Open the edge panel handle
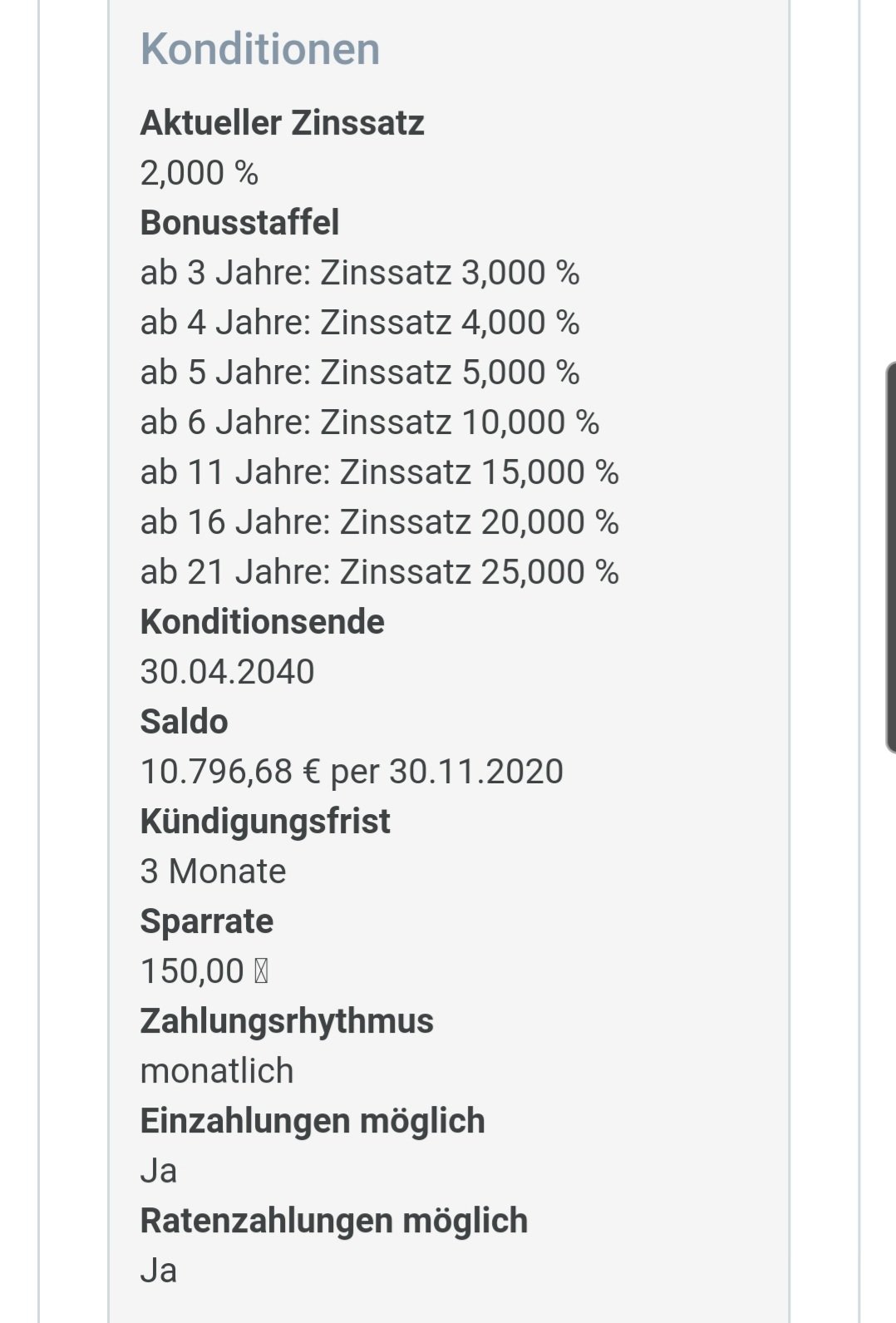This screenshot has height=1323, width=896. pos(890,557)
